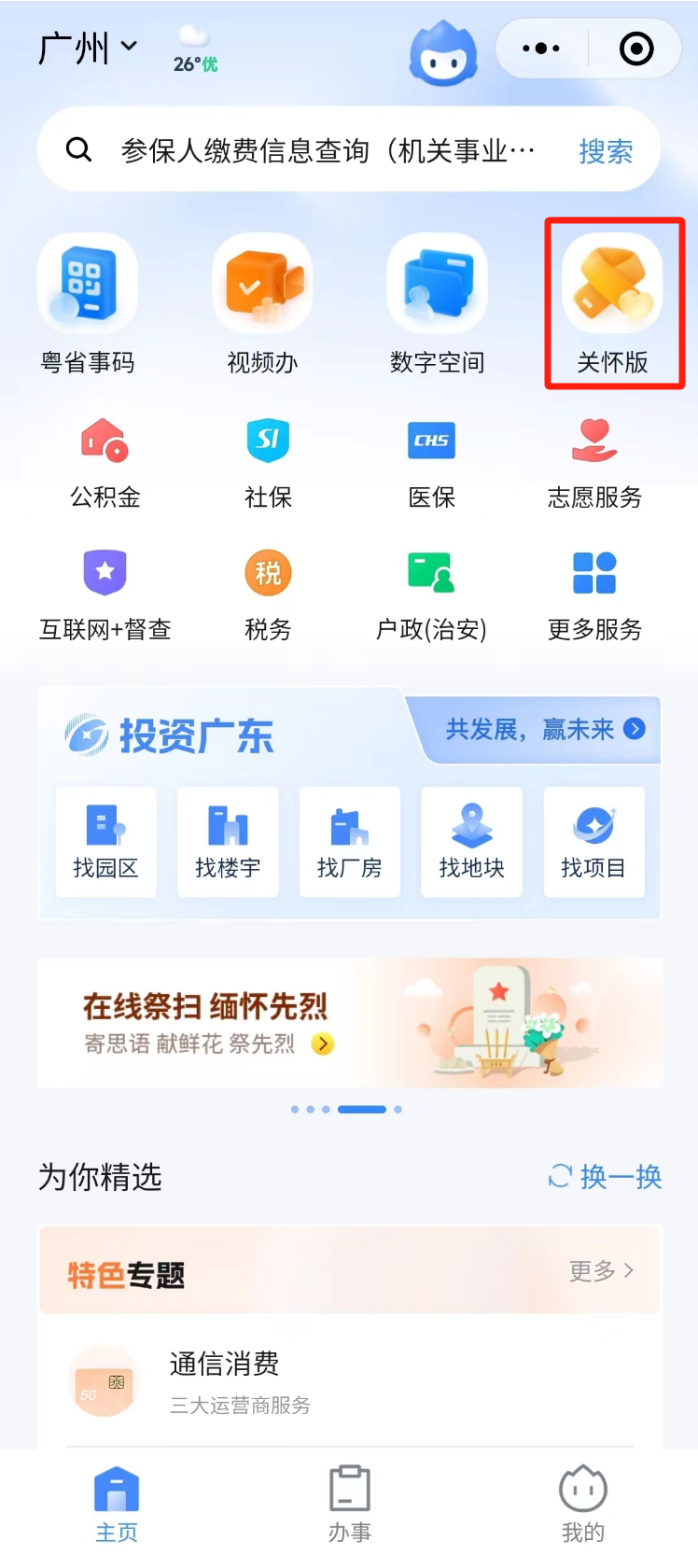Open the blue mascot assistant icon
The width and height of the screenshot is (698, 1568).
tap(443, 53)
